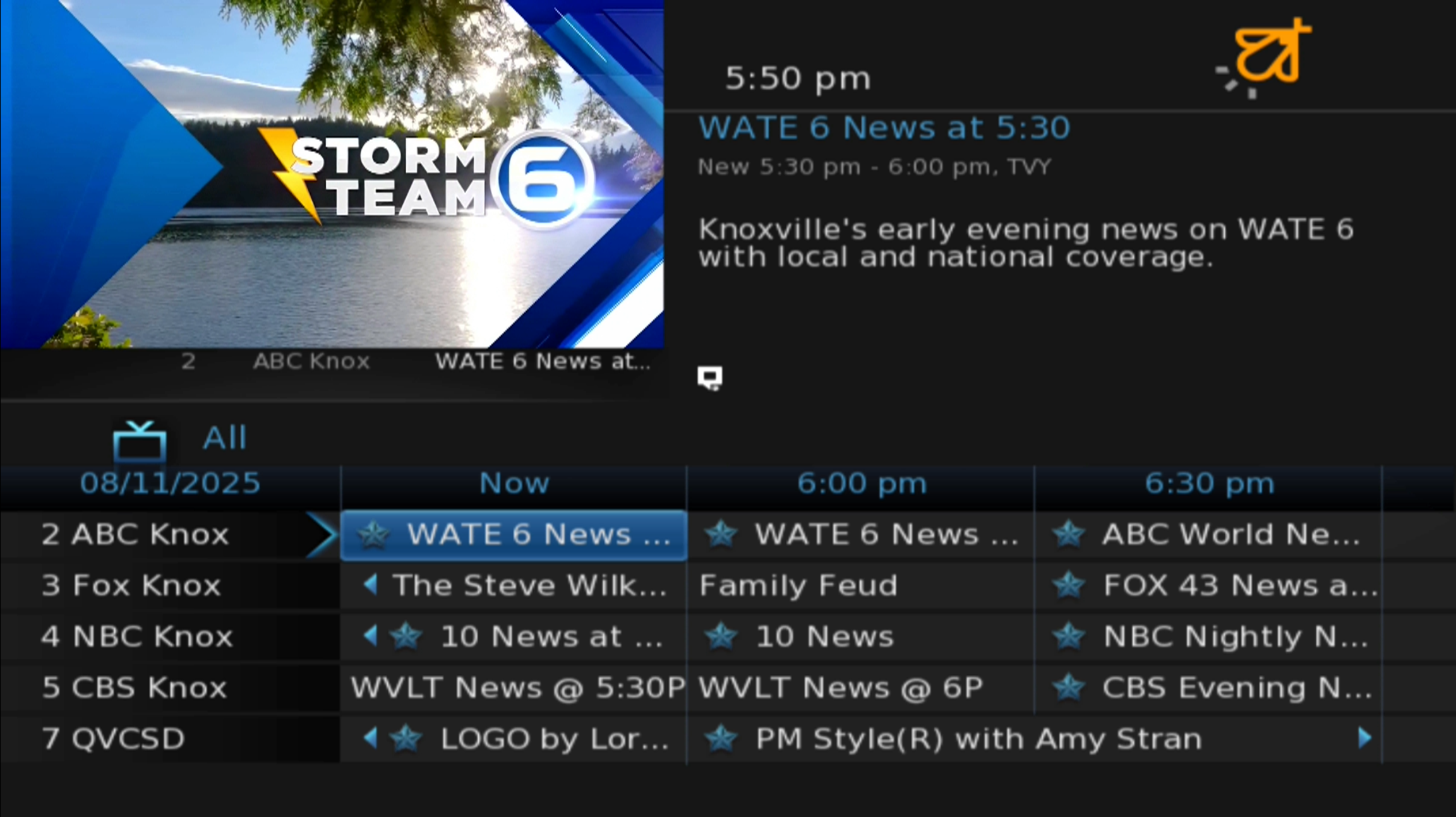Viewport: 1456px width, 817px height.
Task: Open The Steve Wilkos show on Fox Knox
Action: pos(513,585)
